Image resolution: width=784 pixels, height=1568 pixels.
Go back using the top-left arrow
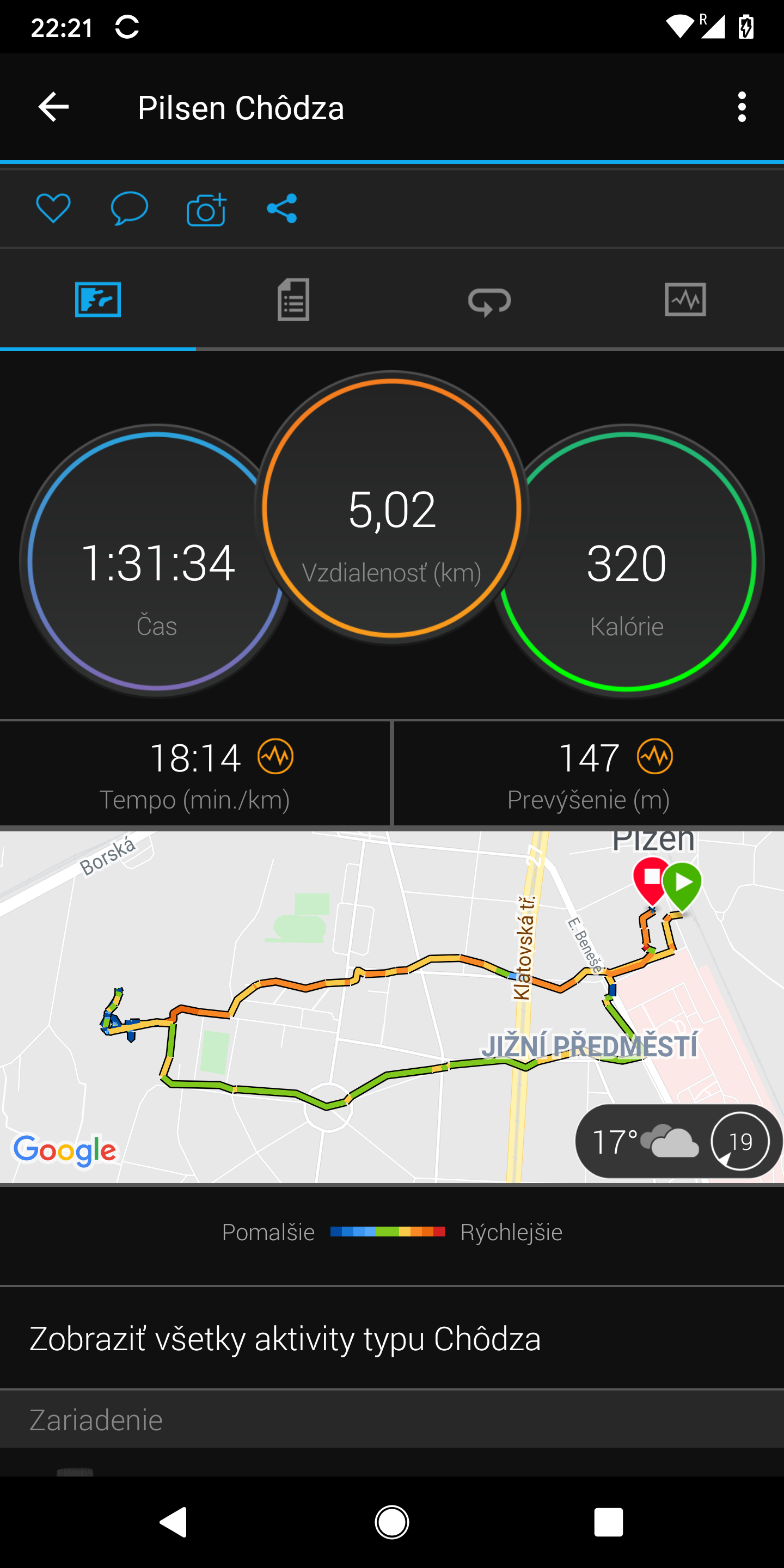pyautogui.click(x=53, y=107)
